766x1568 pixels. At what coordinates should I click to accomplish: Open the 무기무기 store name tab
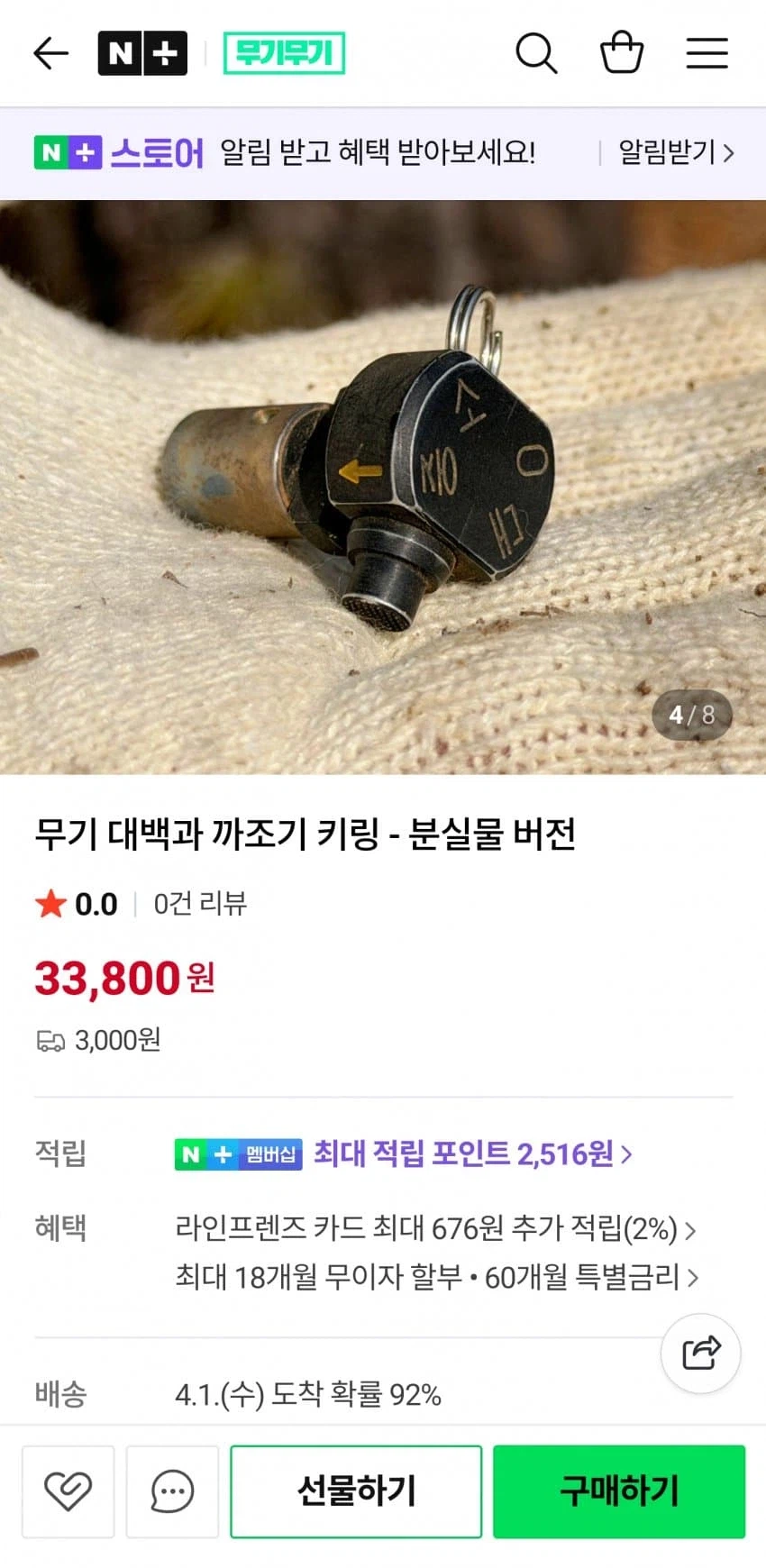[287, 53]
